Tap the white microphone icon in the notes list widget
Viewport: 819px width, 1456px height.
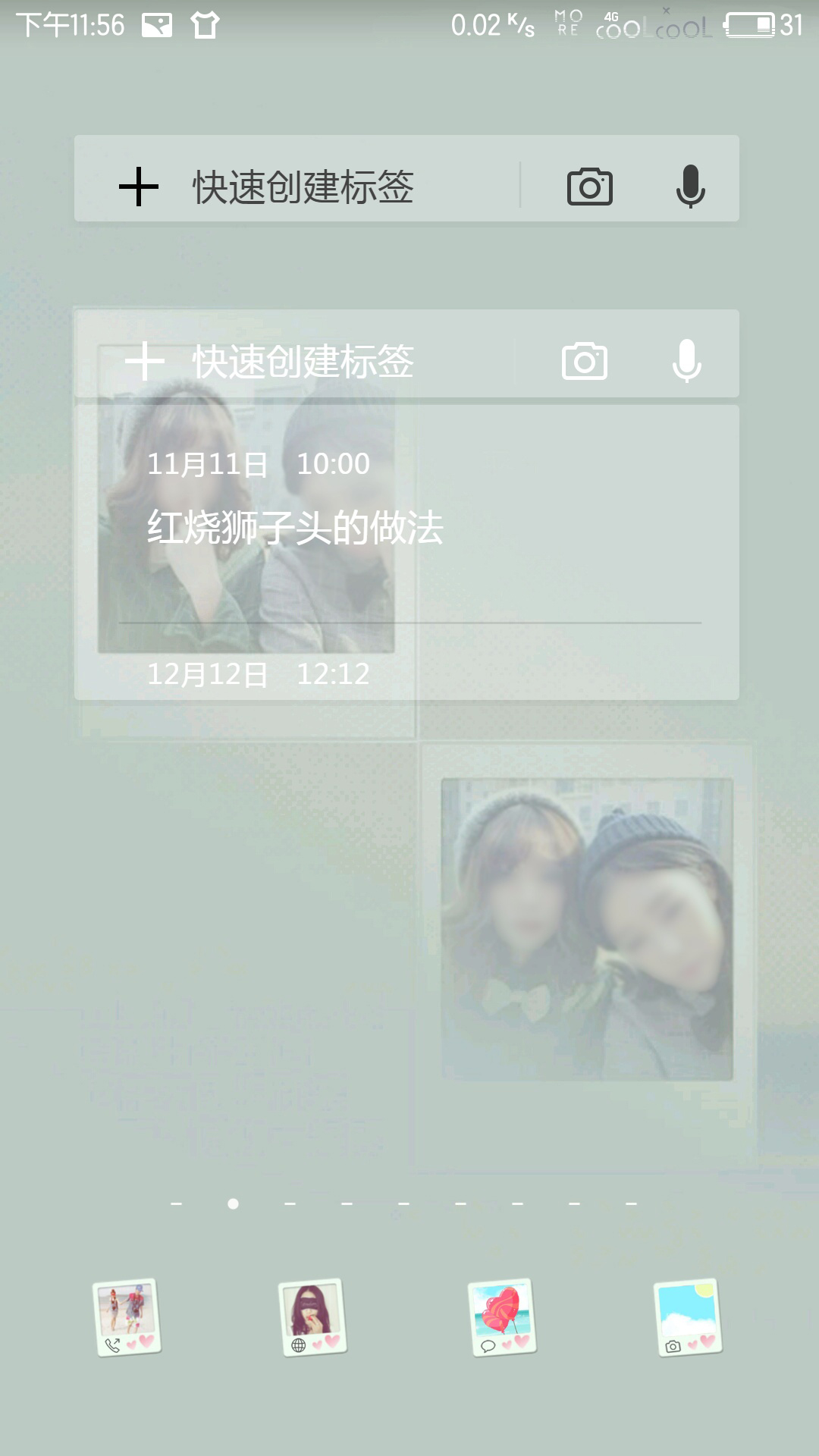click(x=686, y=361)
